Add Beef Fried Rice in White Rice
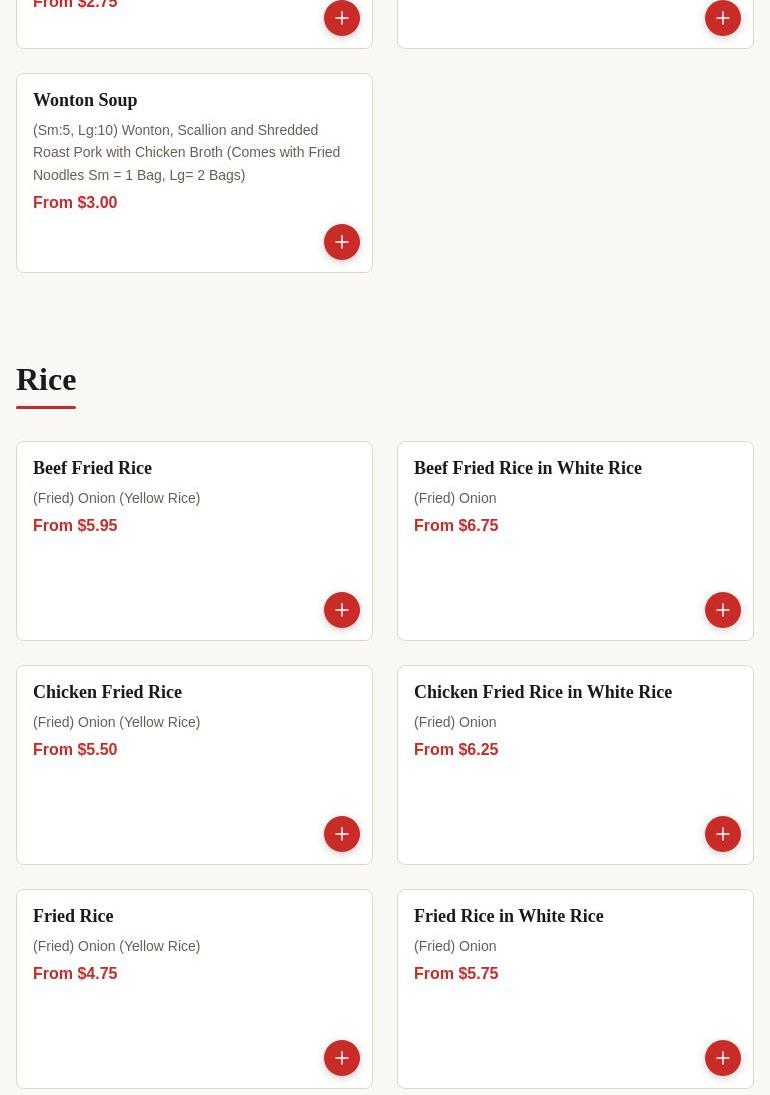The image size is (770, 1095). click(x=723, y=610)
